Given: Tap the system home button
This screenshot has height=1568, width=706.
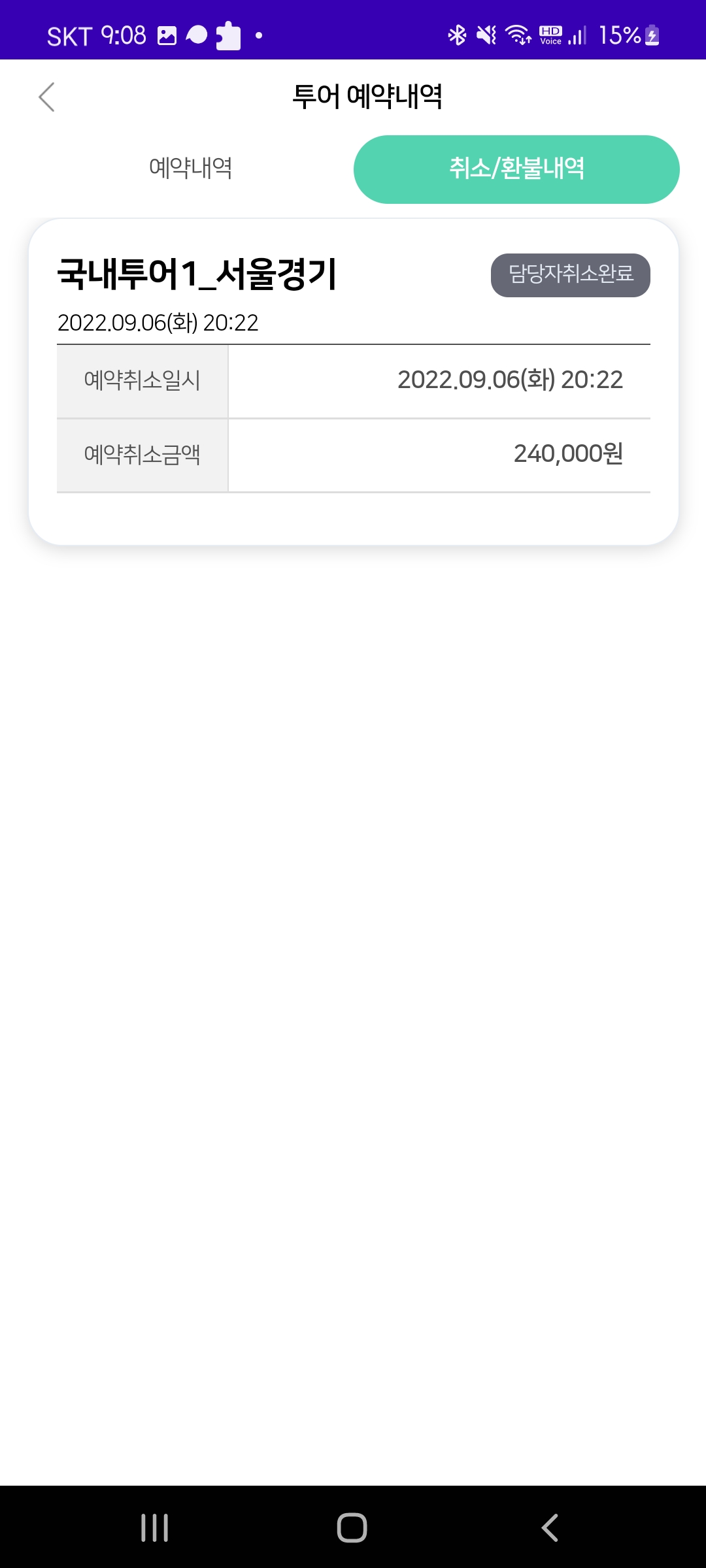Looking at the screenshot, I should (352, 1527).
